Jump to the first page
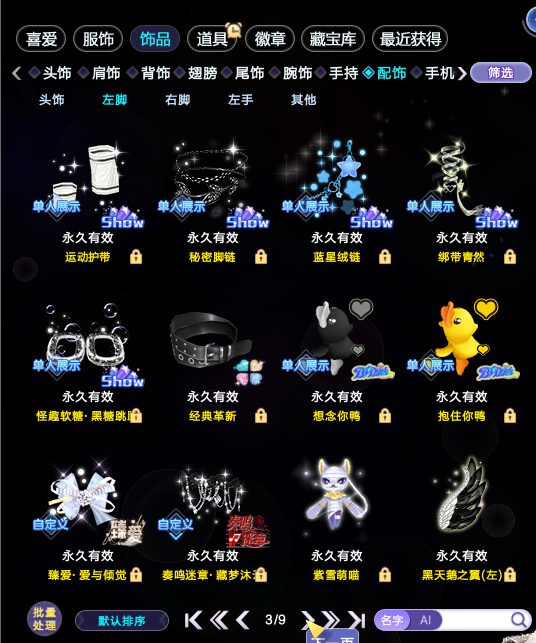The height and width of the screenshot is (643, 536). click(x=193, y=620)
